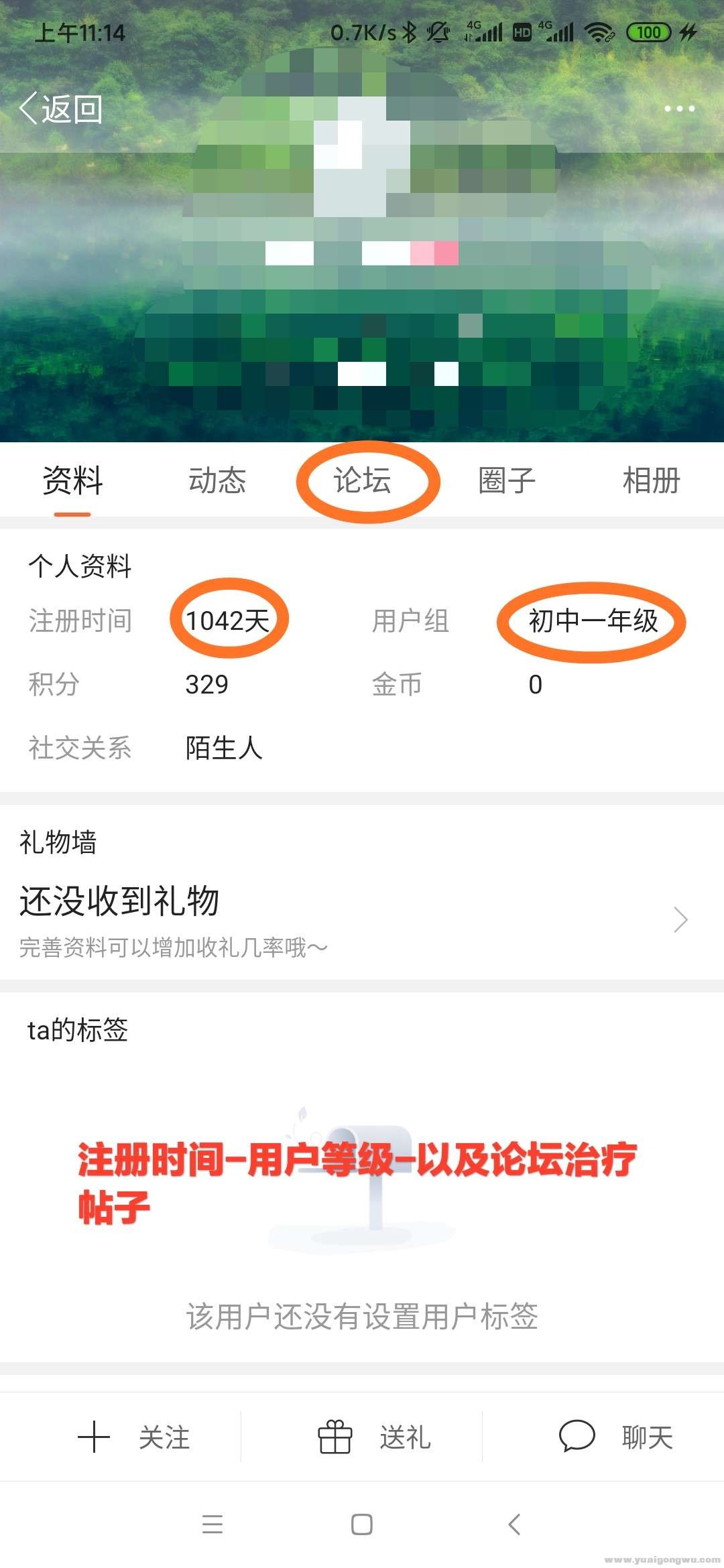Open the three-dot overflow menu

(679, 109)
